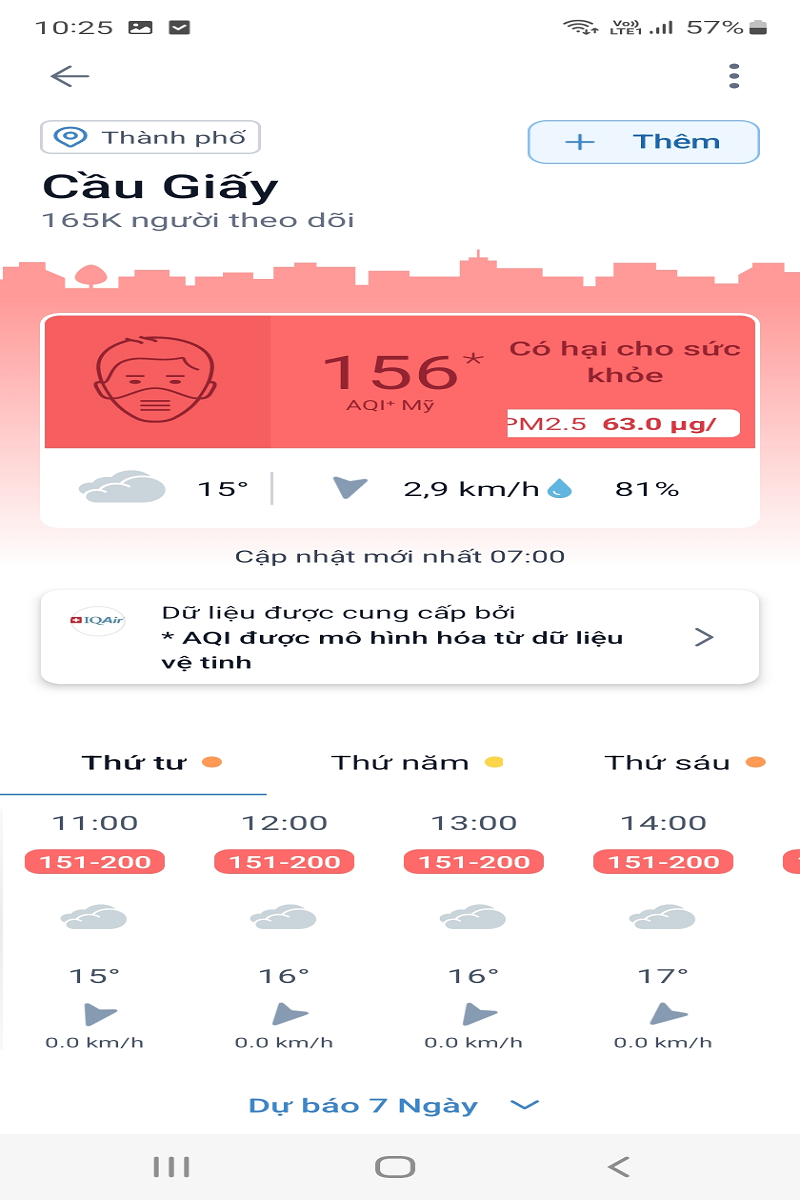Open the three-dot overflow menu
800x1200 pixels.
pyautogui.click(x=734, y=76)
